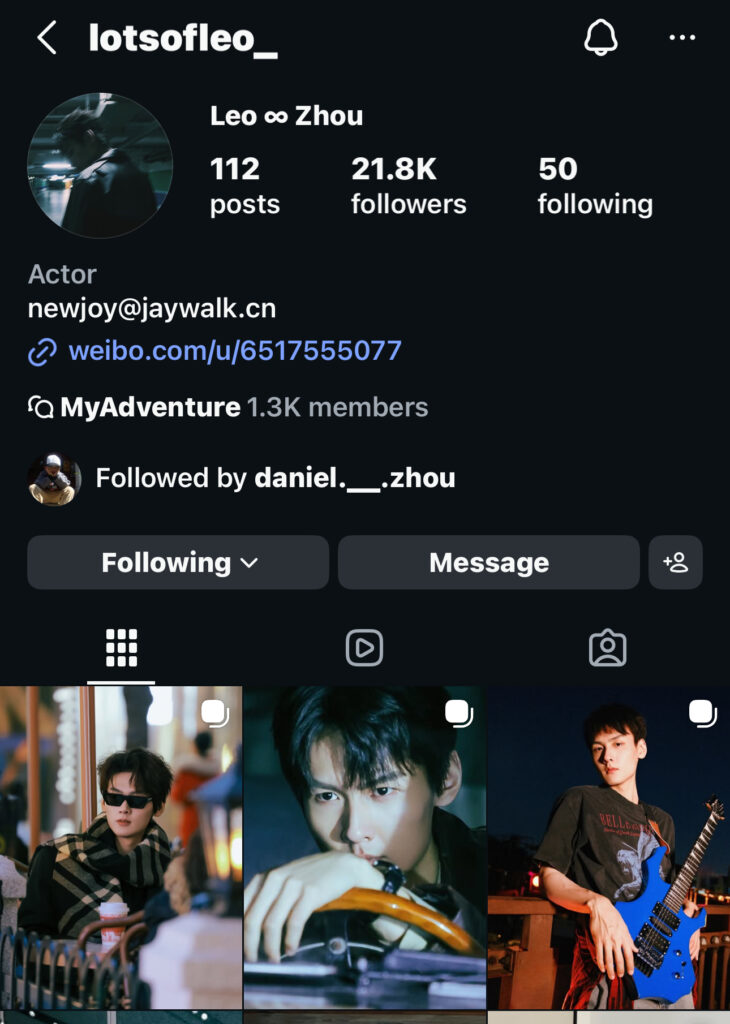This screenshot has width=730, height=1024.
Task: Show suggested similar accounts
Action: pyautogui.click(x=676, y=563)
